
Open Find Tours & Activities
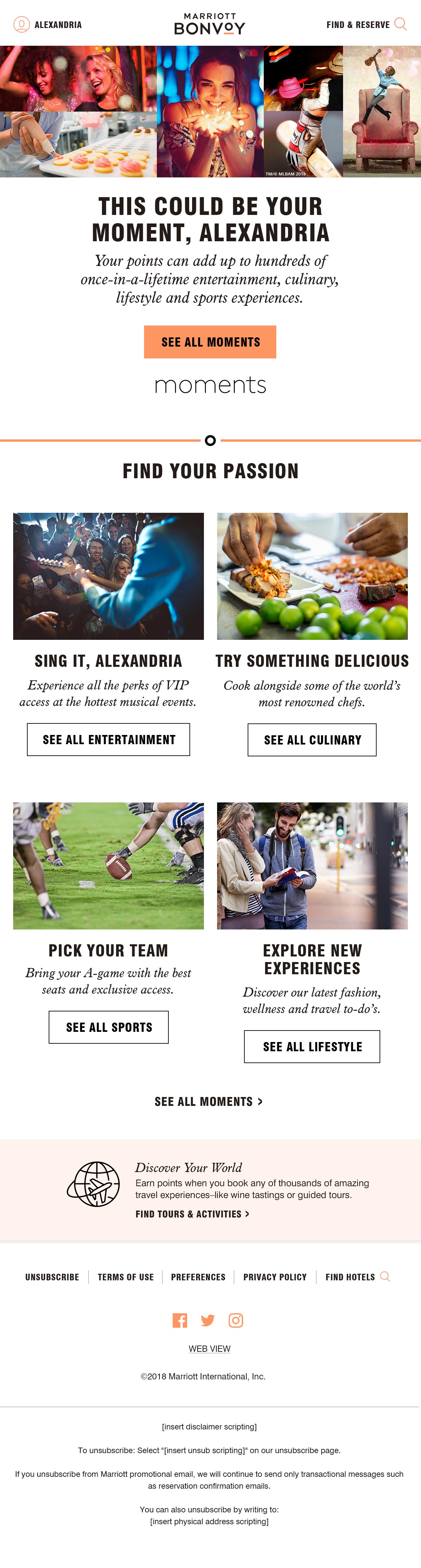(192, 1215)
